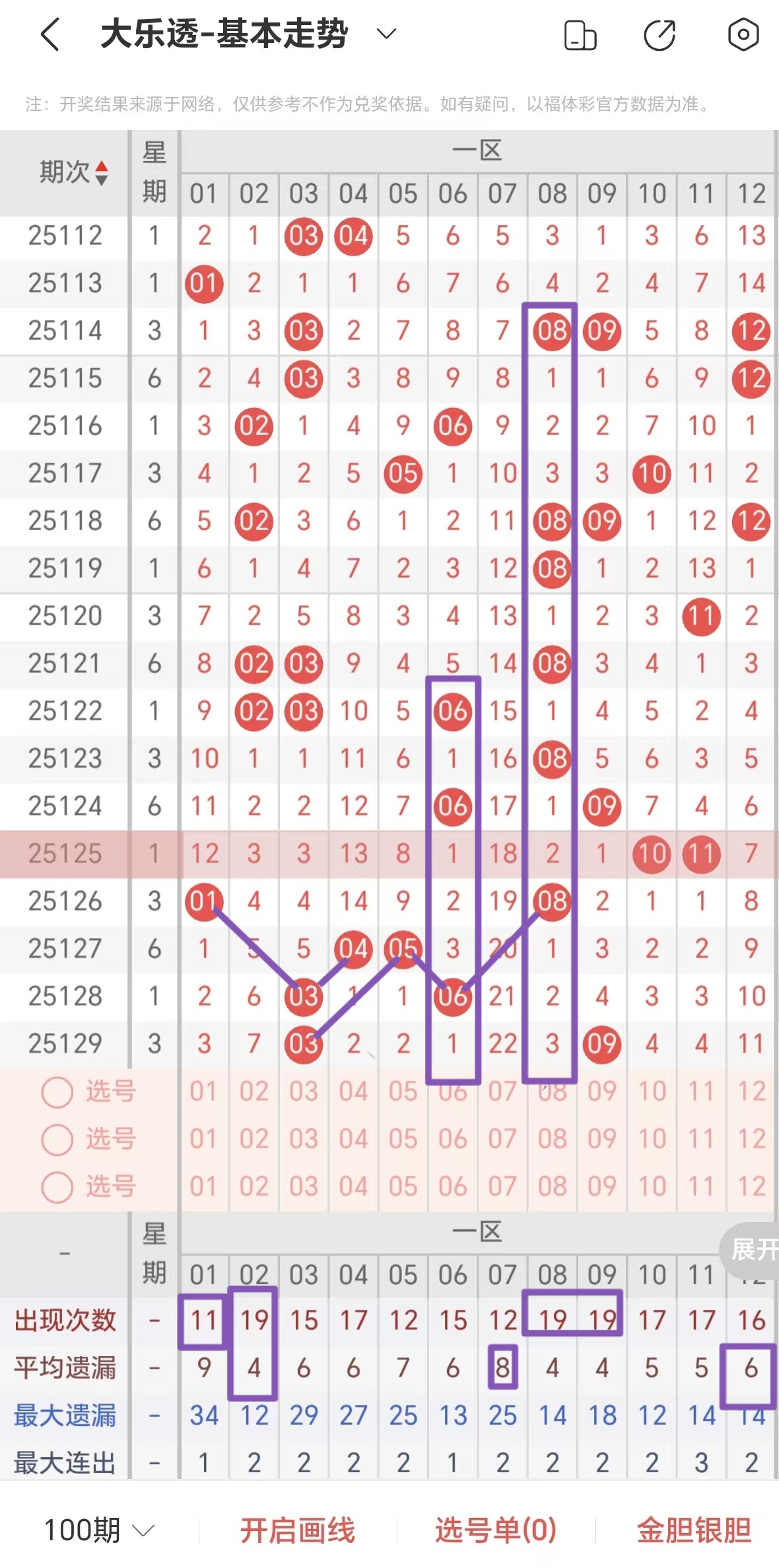The width and height of the screenshot is (779, 1568).
Task: Tap the circled 11 in row 25125
Action: point(701,853)
